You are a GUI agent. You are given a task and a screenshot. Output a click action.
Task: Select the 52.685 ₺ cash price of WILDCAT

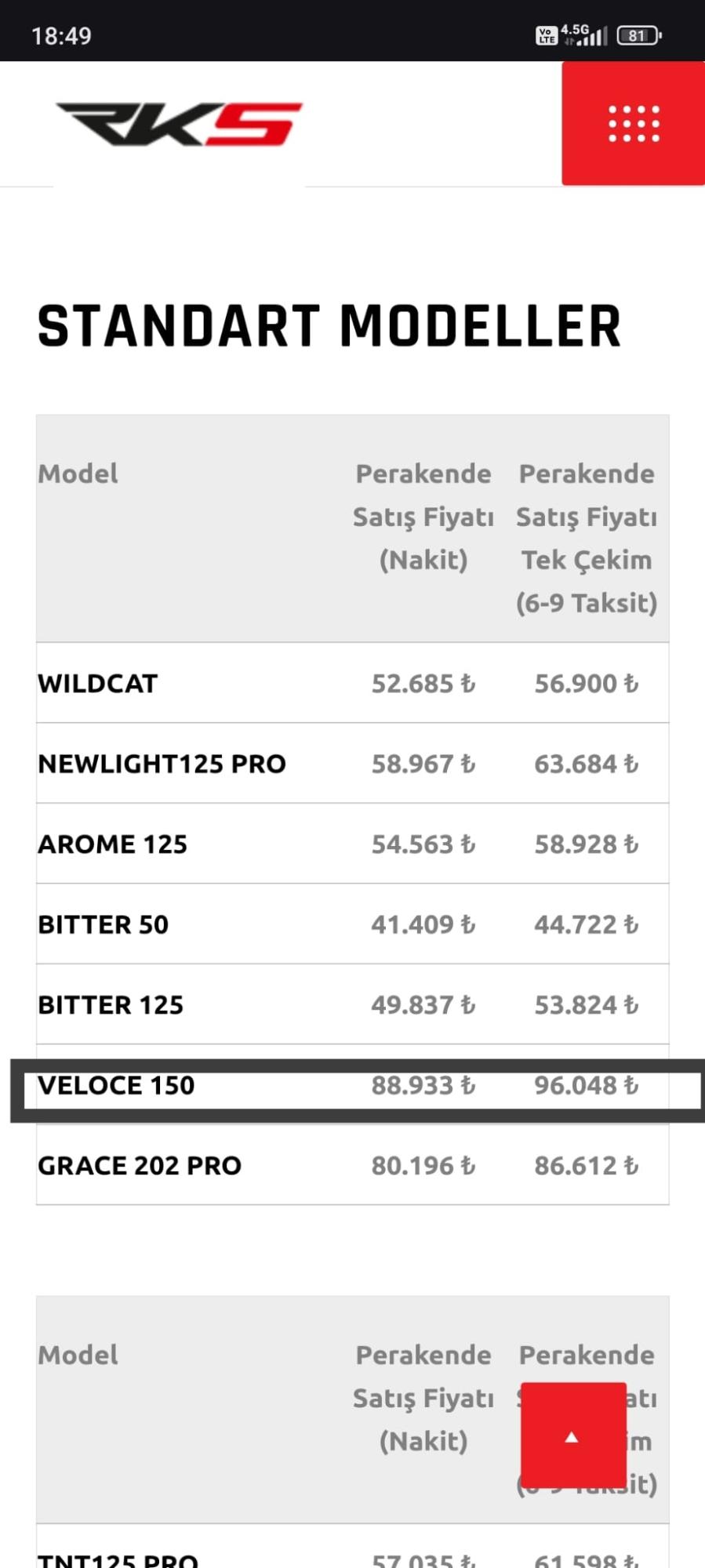[421, 683]
